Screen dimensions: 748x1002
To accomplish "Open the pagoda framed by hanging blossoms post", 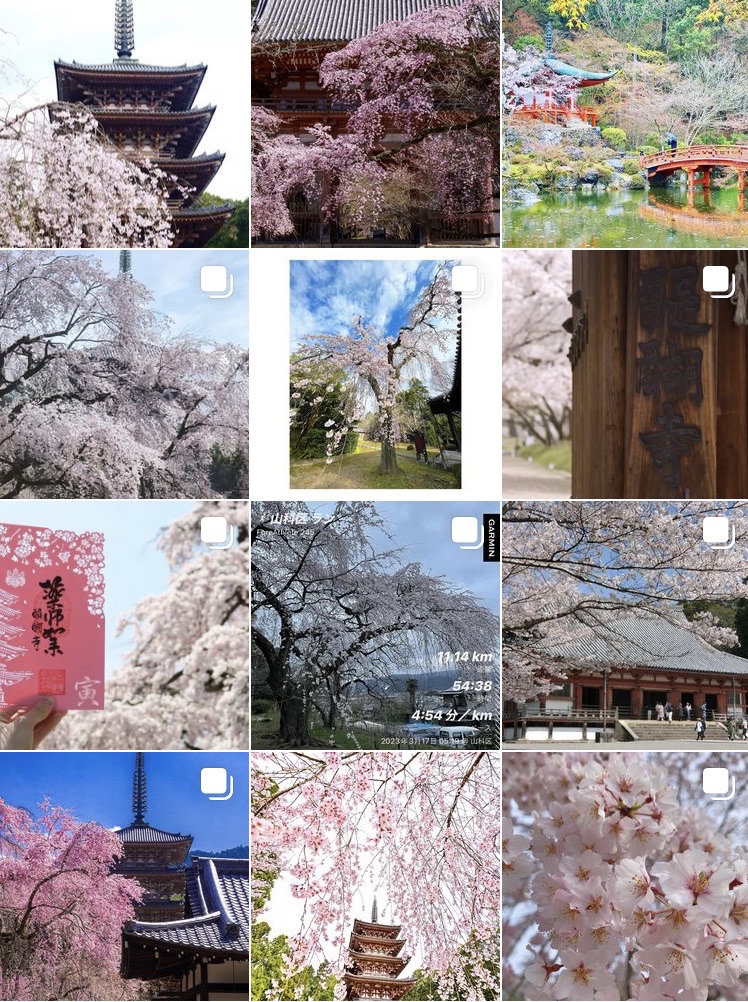I will [375, 877].
